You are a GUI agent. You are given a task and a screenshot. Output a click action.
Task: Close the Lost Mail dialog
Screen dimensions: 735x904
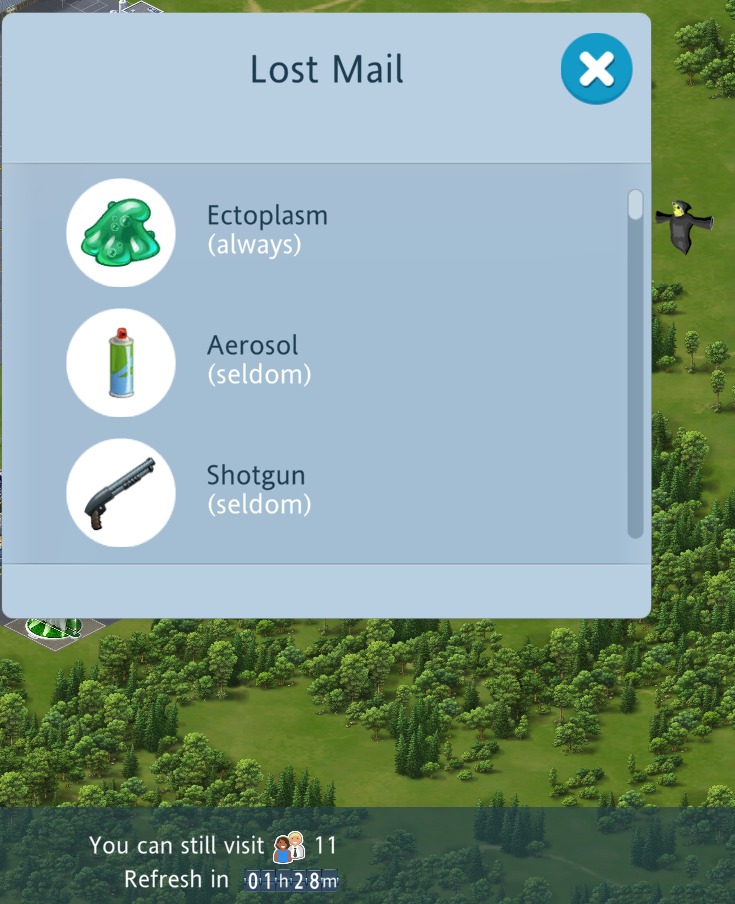click(596, 69)
